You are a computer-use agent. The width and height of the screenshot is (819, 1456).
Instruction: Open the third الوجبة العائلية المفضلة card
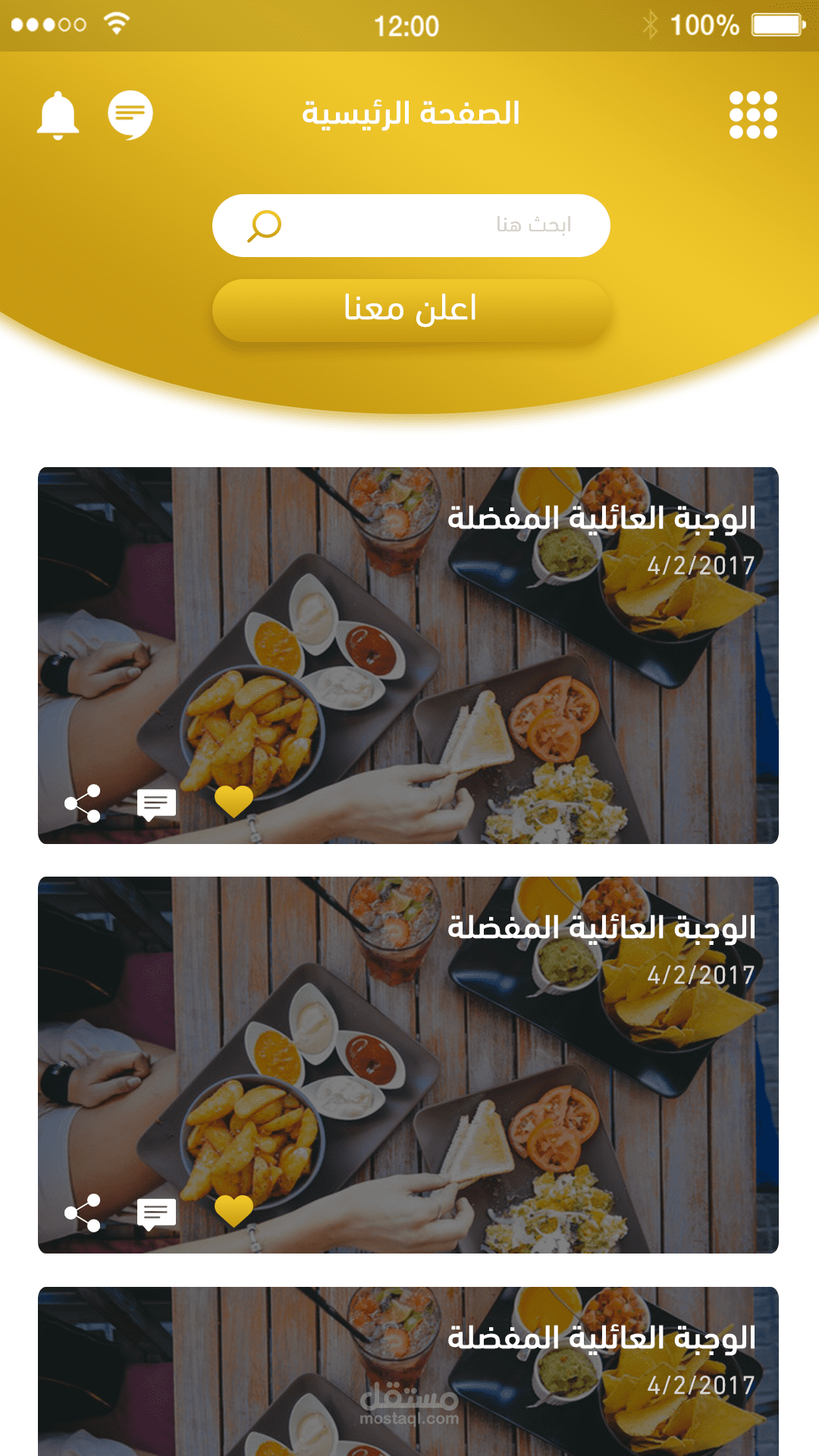[x=408, y=1371]
